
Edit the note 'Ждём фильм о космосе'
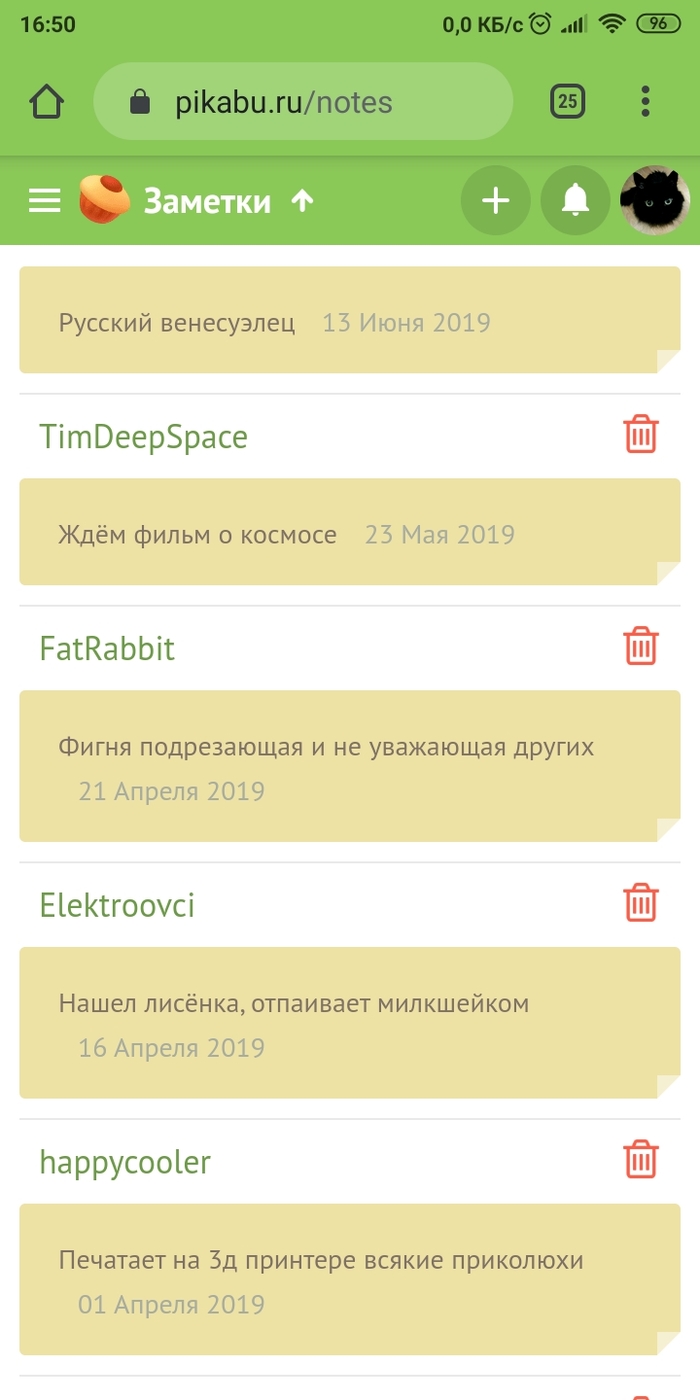tap(198, 535)
